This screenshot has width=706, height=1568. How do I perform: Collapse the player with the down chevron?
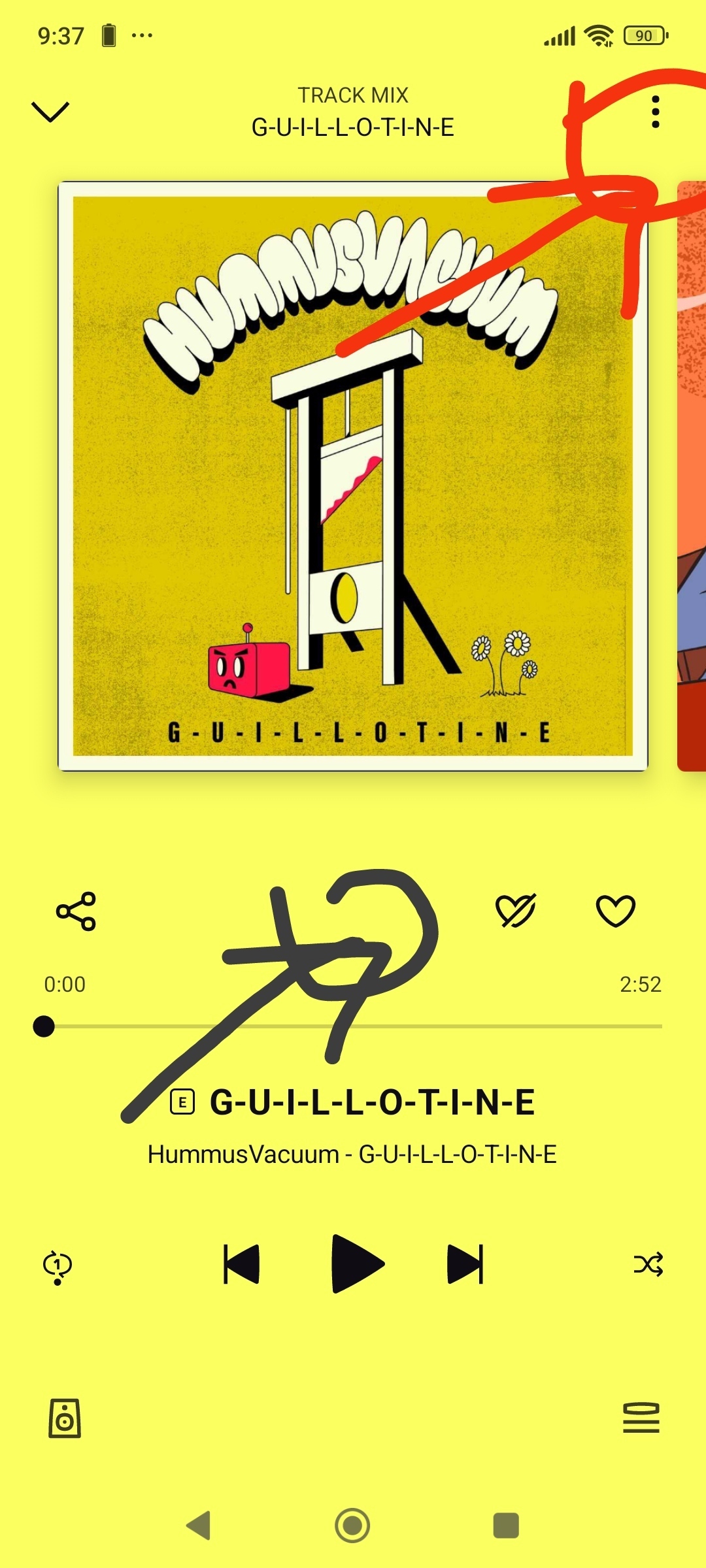pos(50,112)
